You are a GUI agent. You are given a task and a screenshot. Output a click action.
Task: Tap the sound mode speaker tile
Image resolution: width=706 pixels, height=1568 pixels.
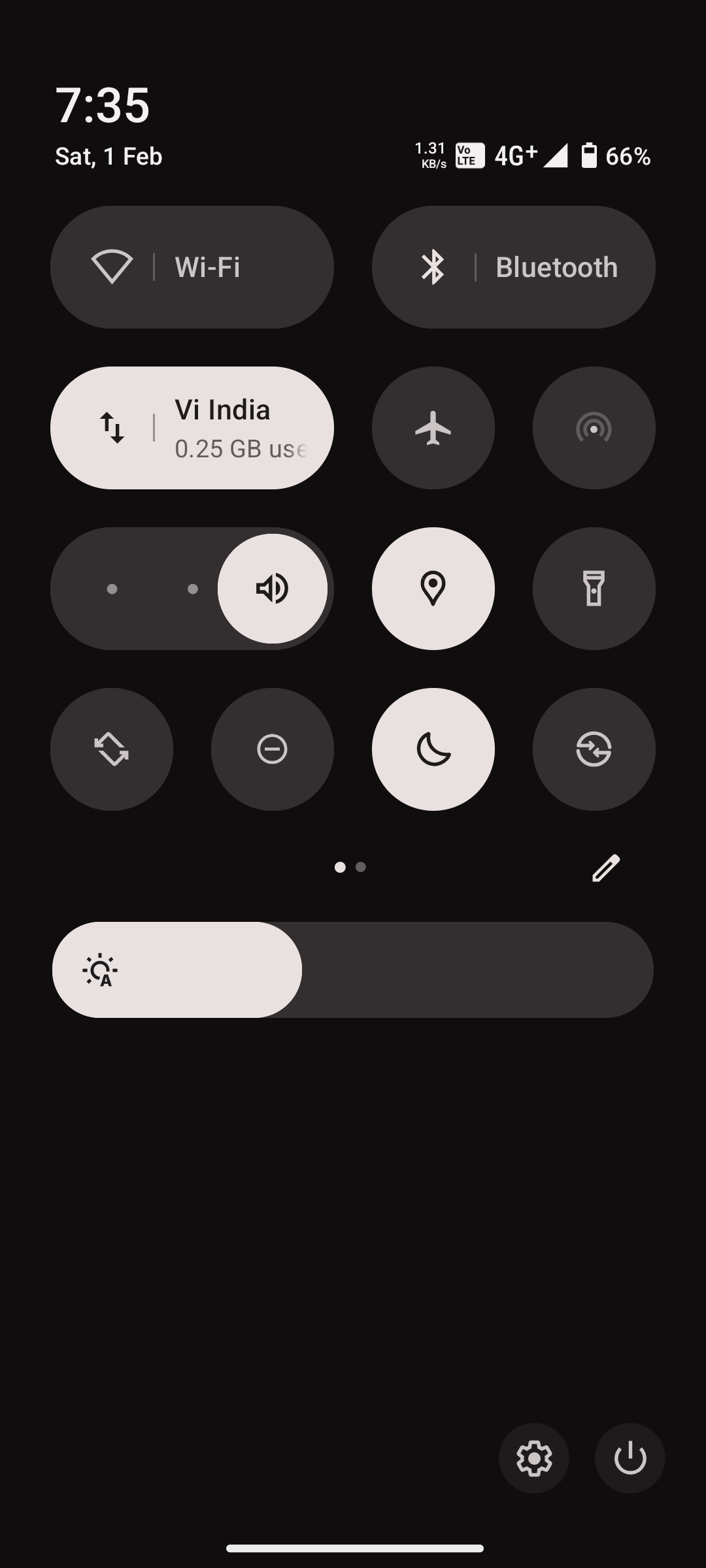[273, 589]
